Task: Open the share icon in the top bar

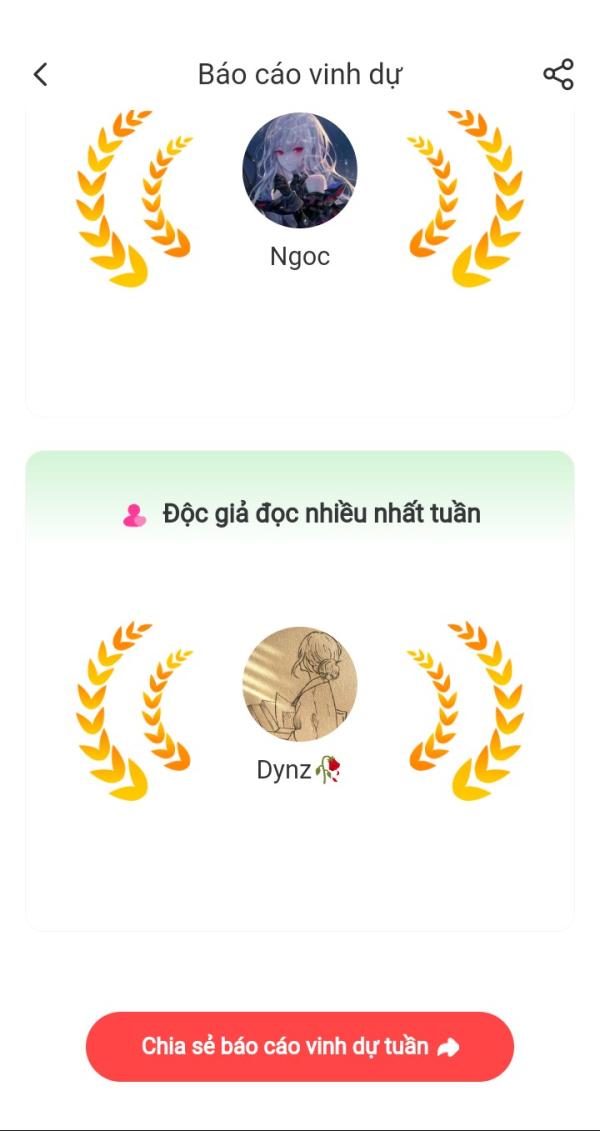Action: (x=558, y=74)
